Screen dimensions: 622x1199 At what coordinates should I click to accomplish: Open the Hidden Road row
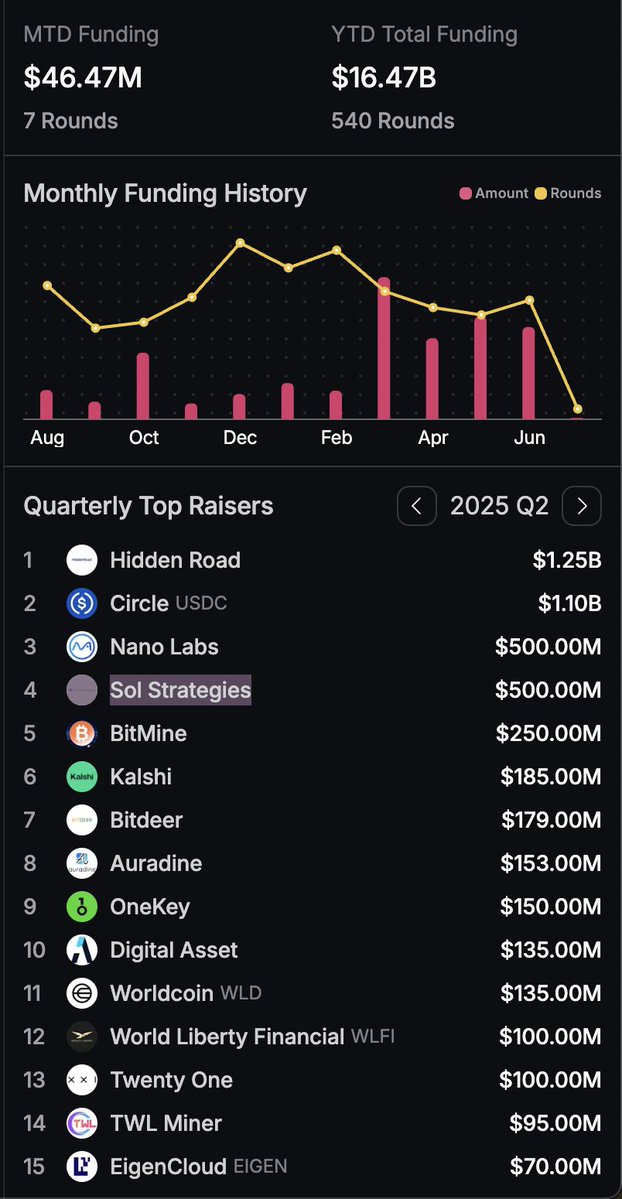312,561
